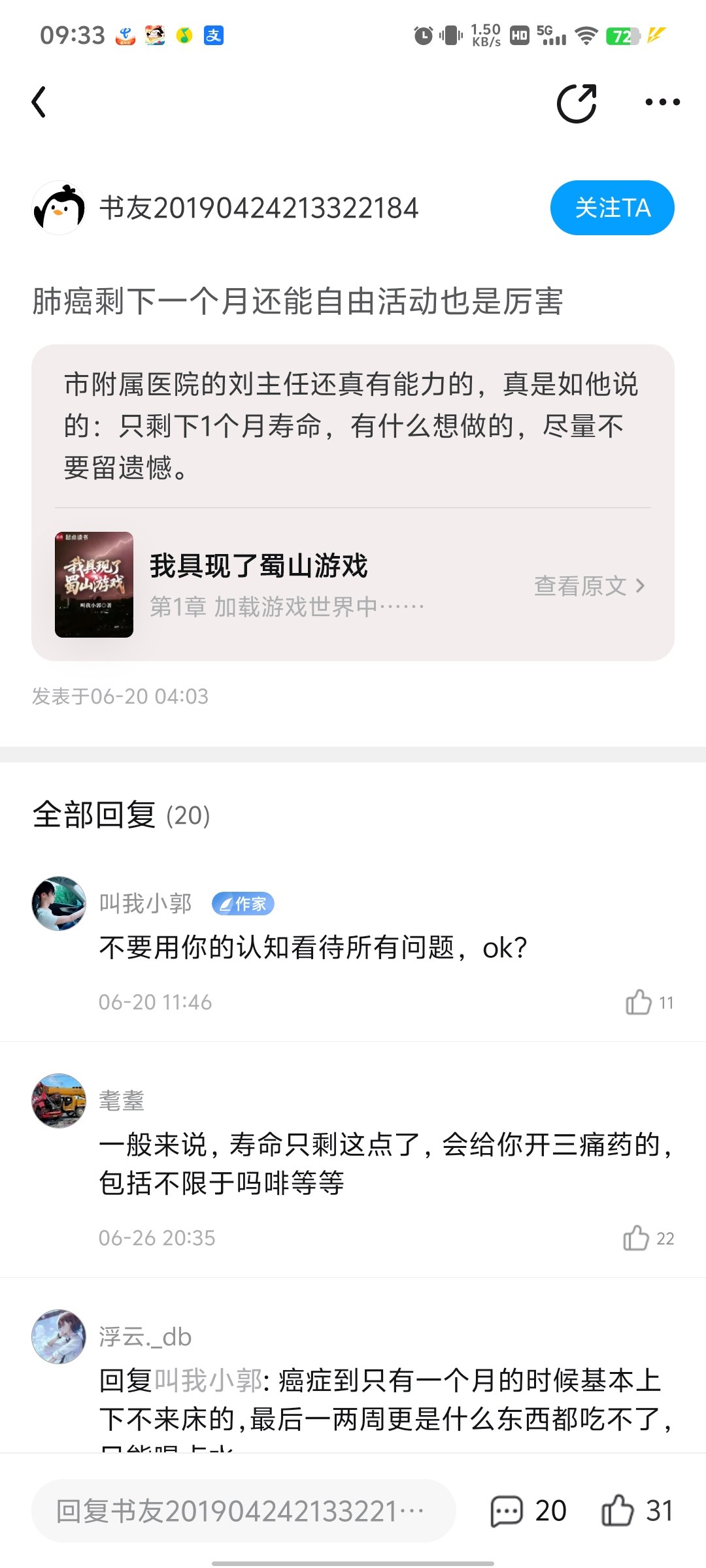706x1568 pixels.
Task: Open the comments icon showing 20
Action: pyautogui.click(x=507, y=1511)
